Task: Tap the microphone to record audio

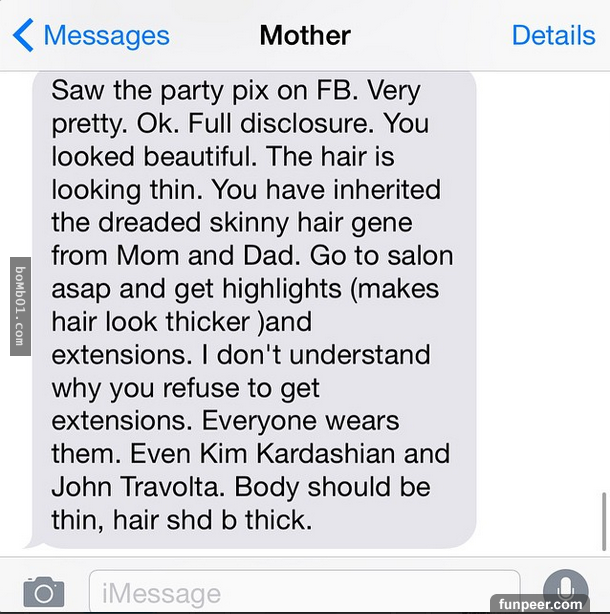Action: pyautogui.click(x=563, y=590)
